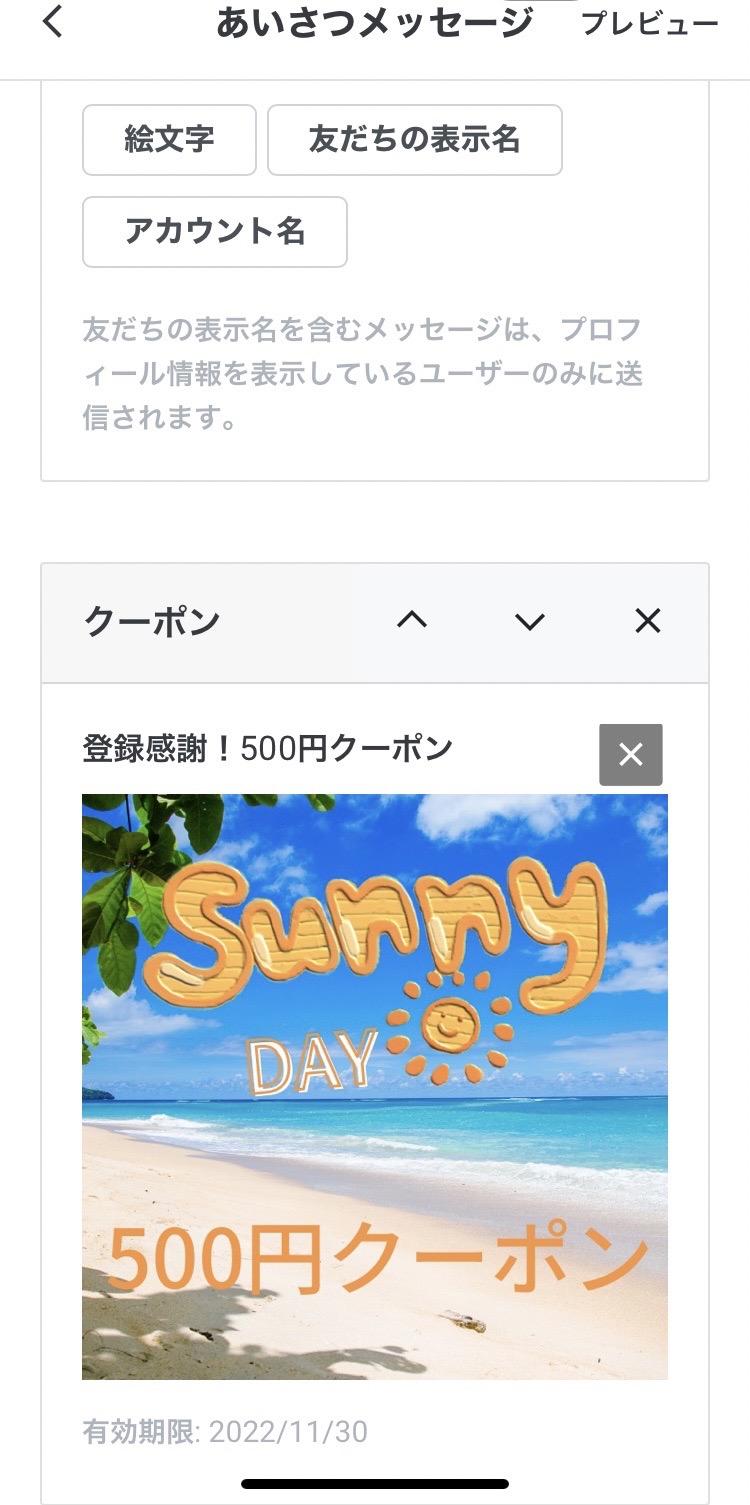Image resolution: width=750 pixels, height=1505 pixels.
Task: Open the プレビュー preview
Action: coord(650,24)
